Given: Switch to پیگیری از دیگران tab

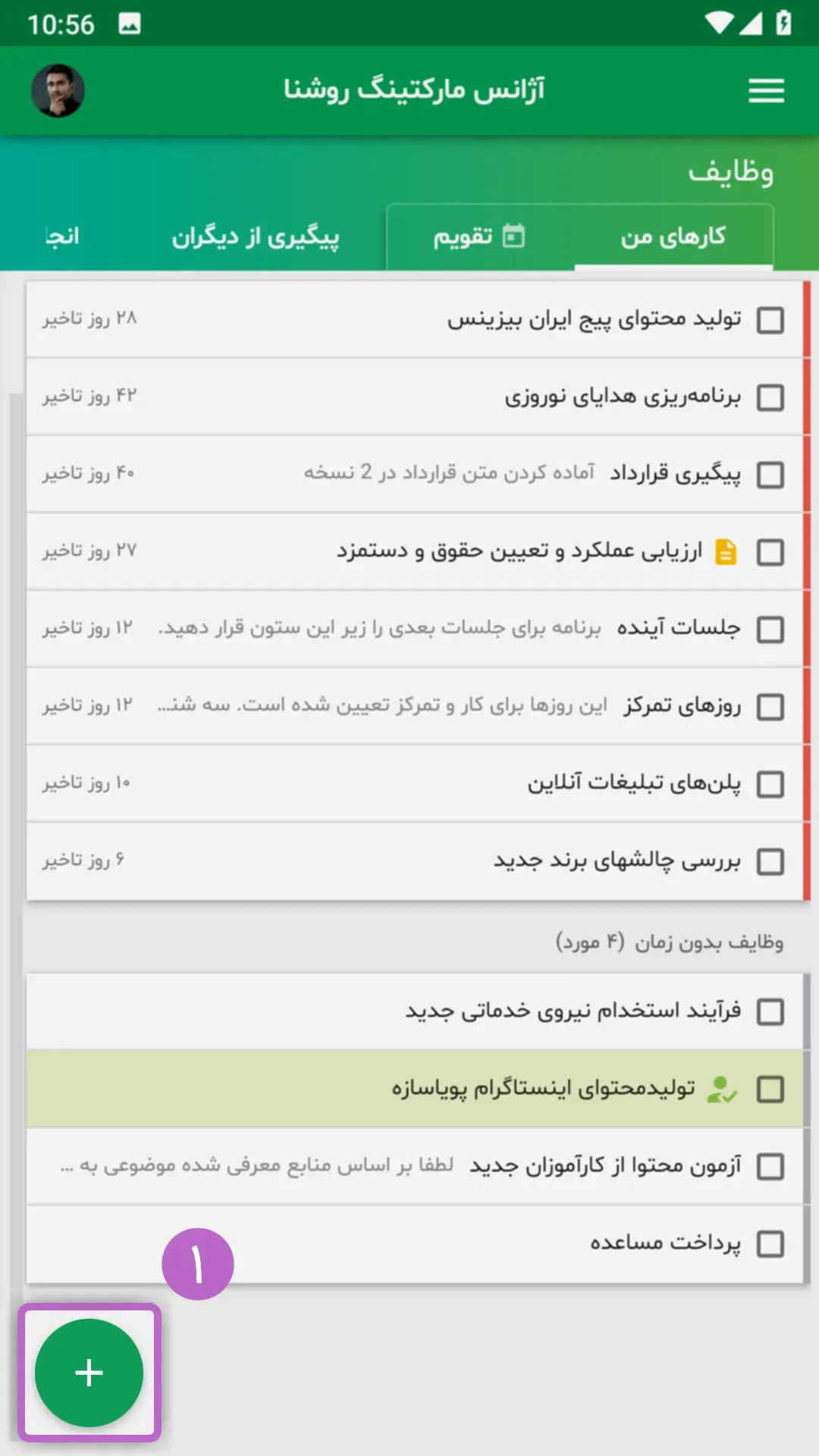Looking at the screenshot, I should click(255, 237).
